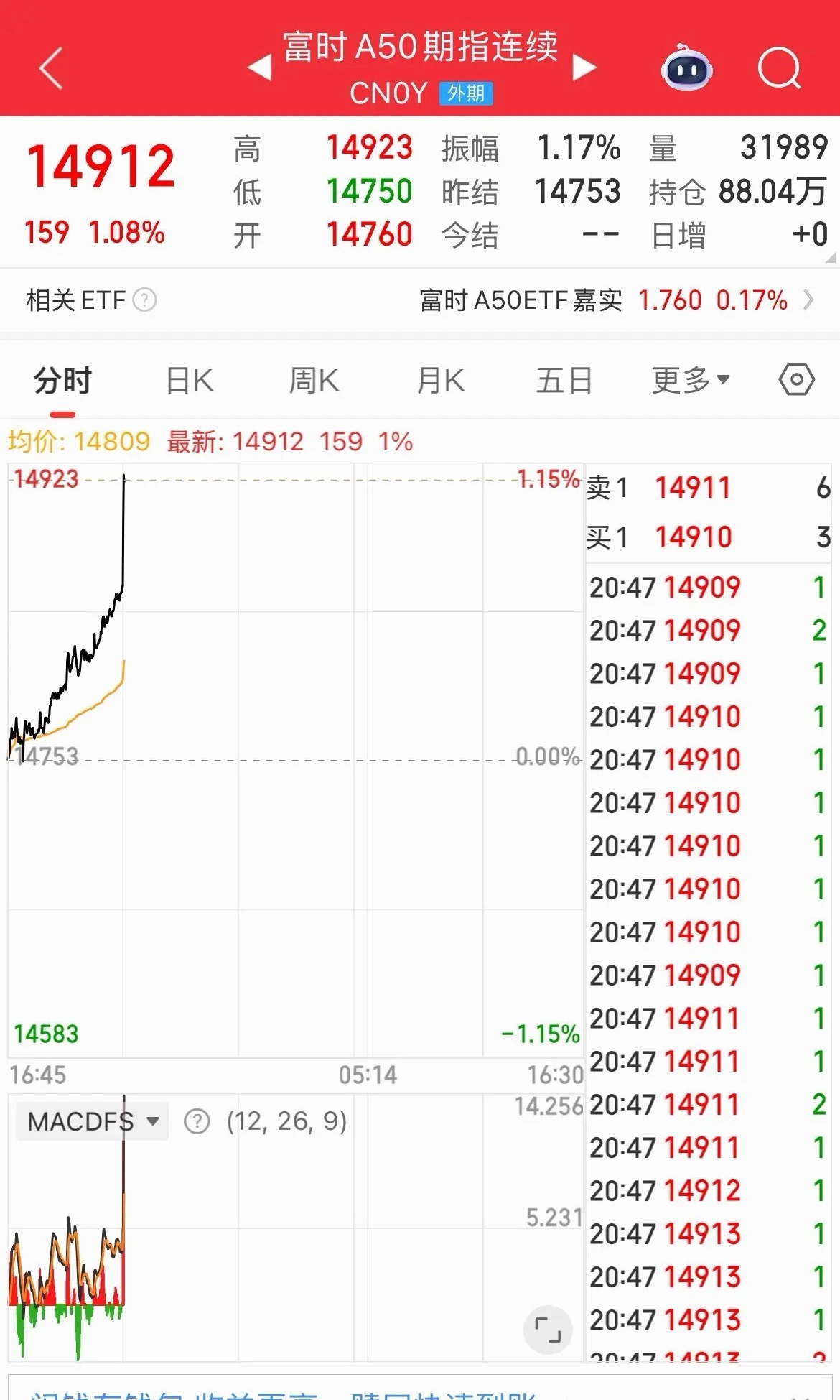Open MACD parameter help question mark
The image size is (840, 1400).
[x=195, y=1121]
